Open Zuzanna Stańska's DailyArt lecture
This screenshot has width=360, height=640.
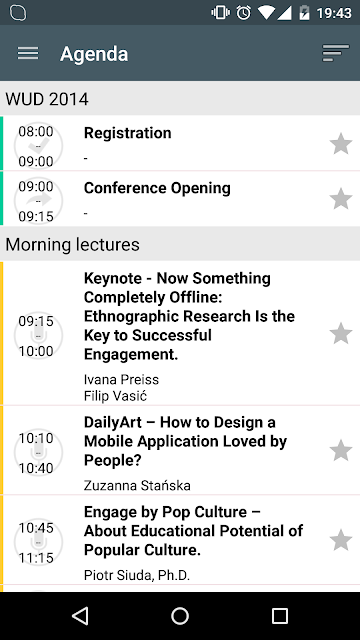pyautogui.click(x=180, y=450)
